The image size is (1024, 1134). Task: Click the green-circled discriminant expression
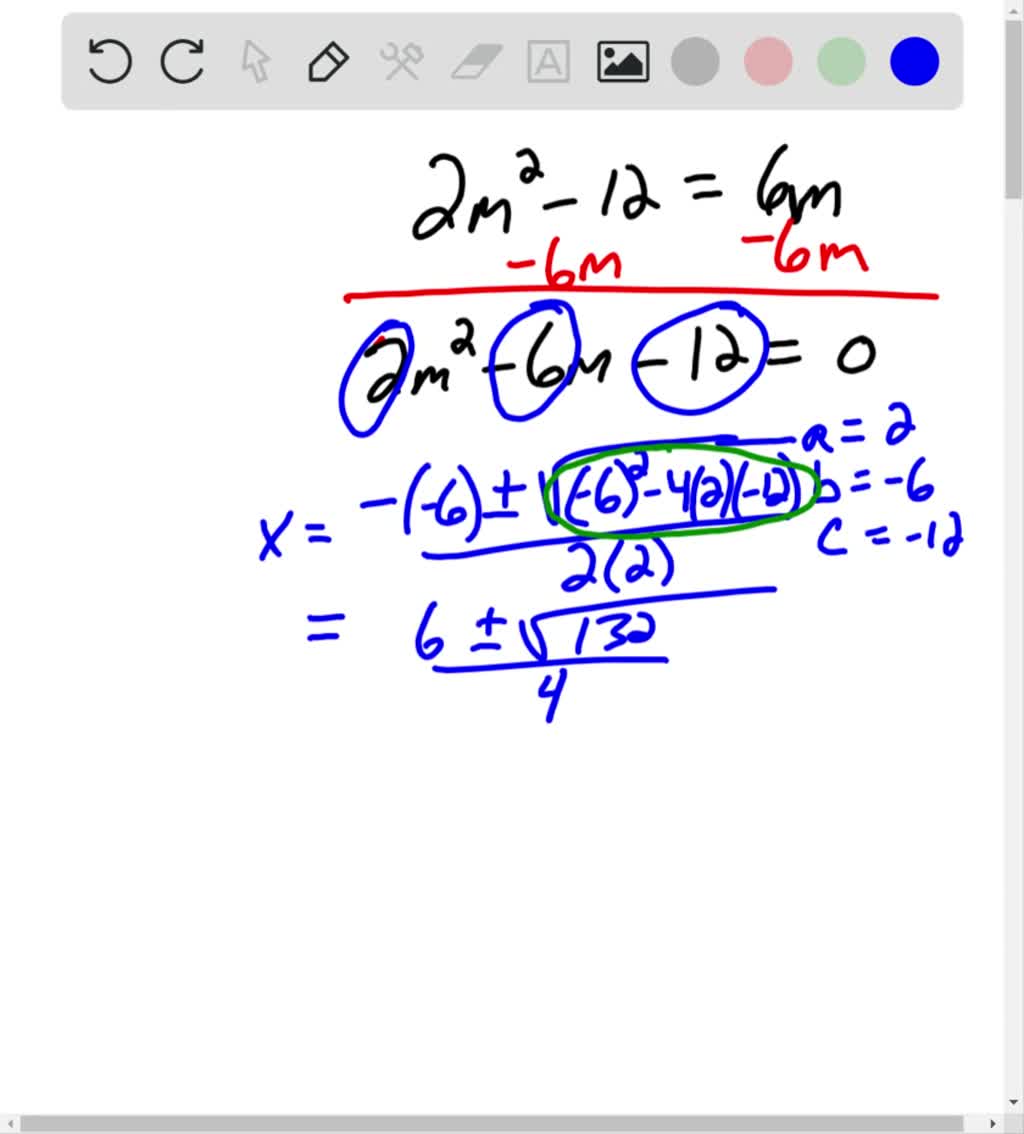coord(680,492)
